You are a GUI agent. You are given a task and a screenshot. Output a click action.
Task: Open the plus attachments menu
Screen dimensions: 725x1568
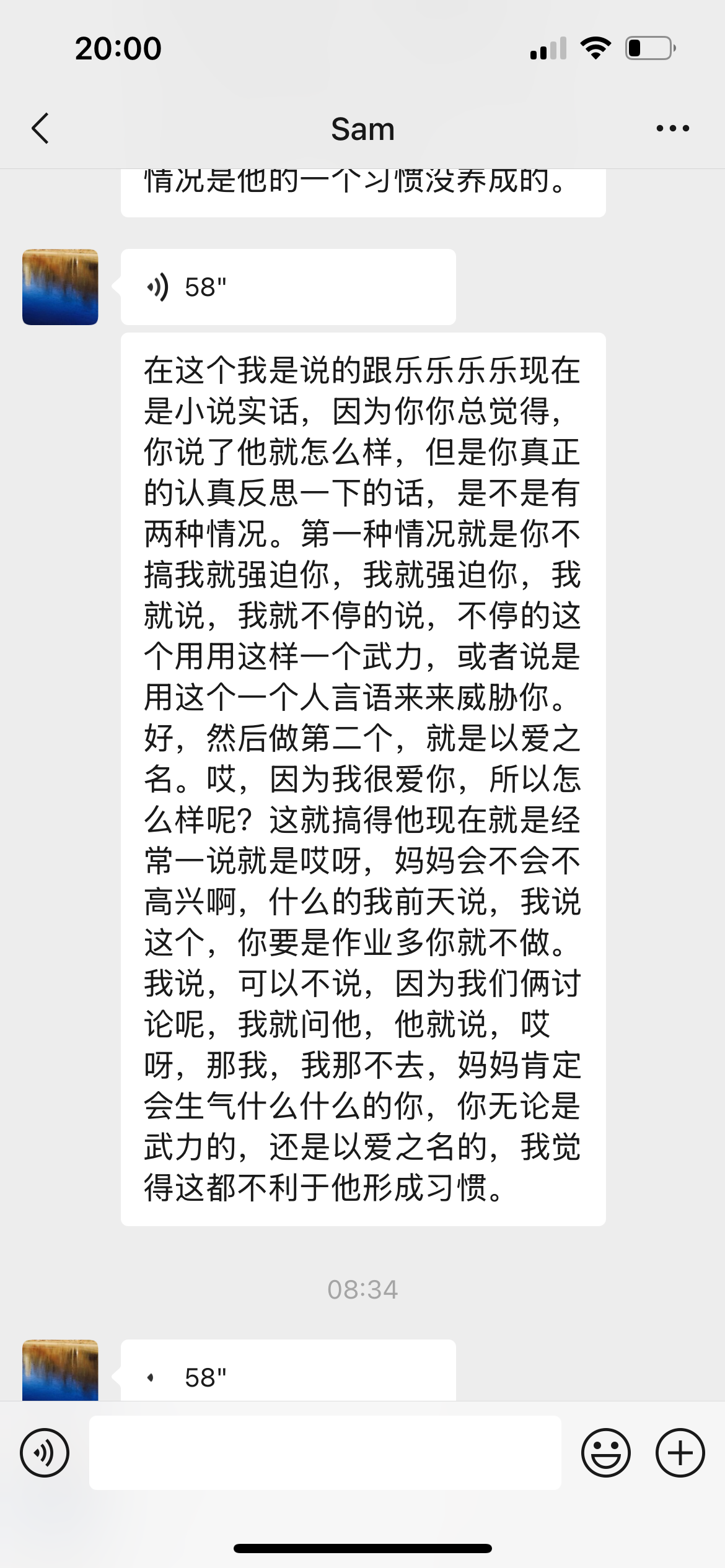pyautogui.click(x=680, y=1453)
